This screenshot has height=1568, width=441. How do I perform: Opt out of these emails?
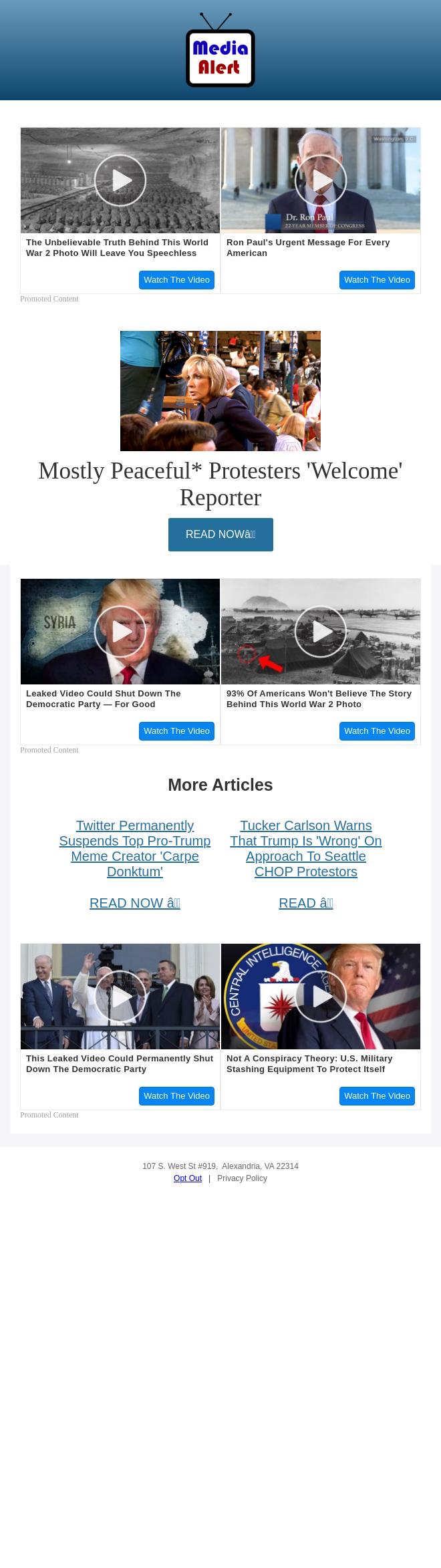(x=188, y=1178)
